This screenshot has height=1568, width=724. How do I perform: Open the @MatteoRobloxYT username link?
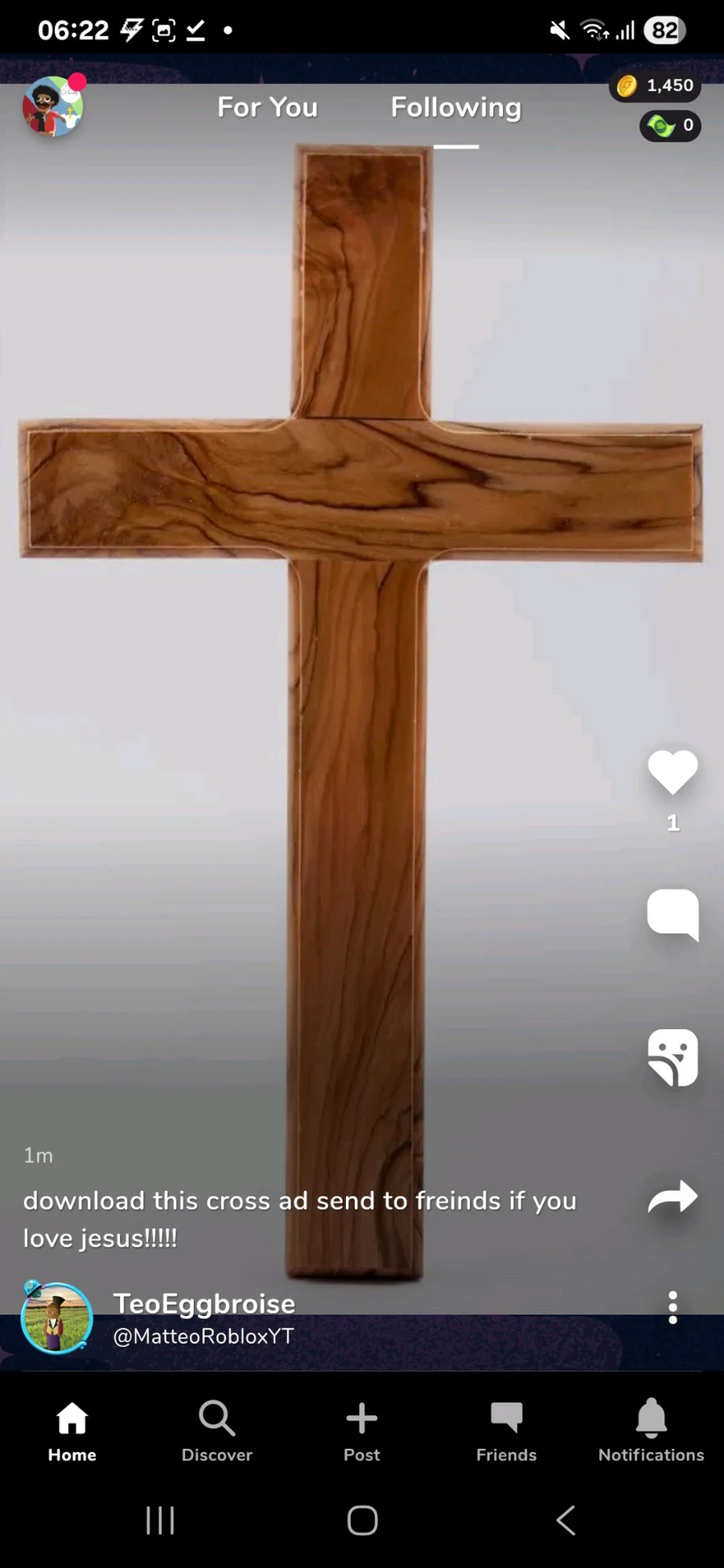[x=204, y=1336]
